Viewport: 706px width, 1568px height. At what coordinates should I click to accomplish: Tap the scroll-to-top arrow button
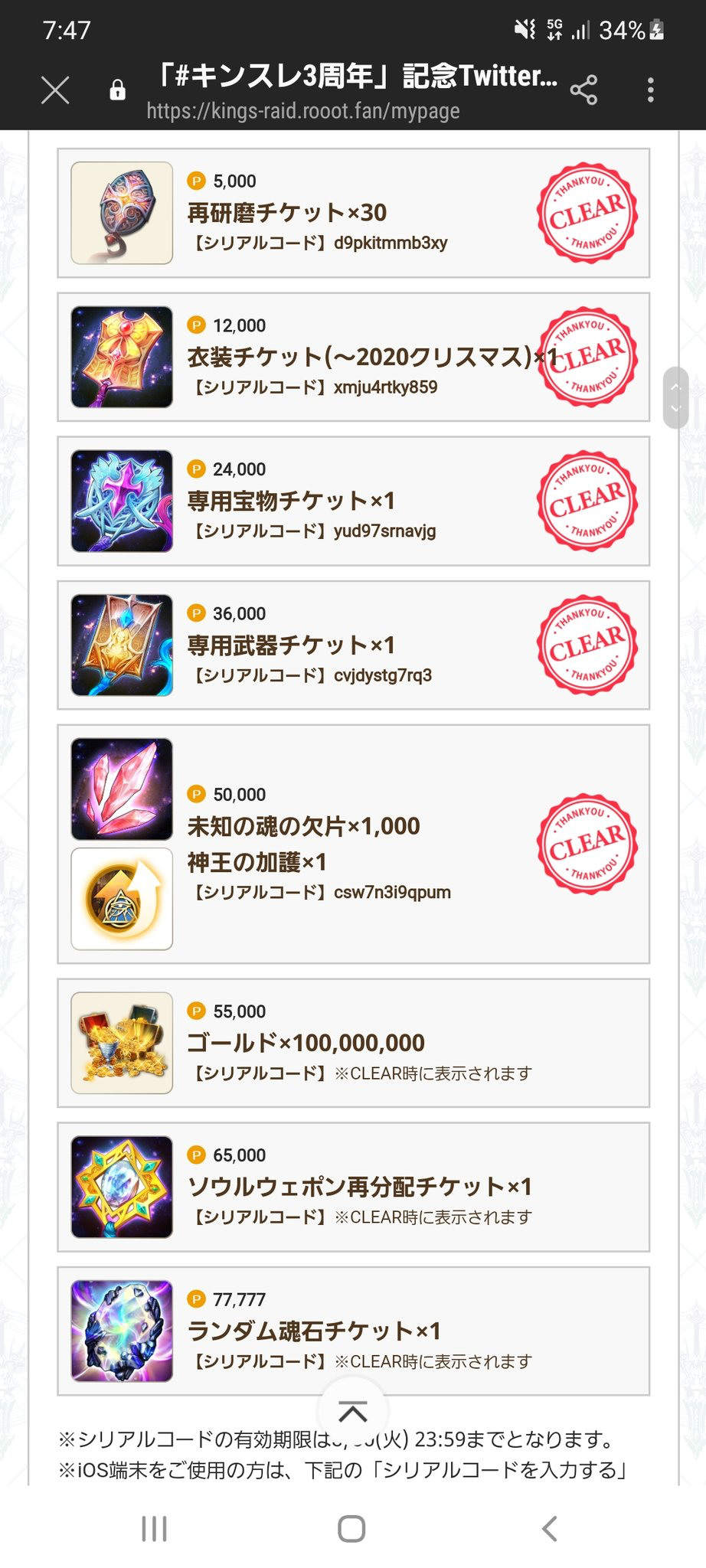[x=353, y=1411]
